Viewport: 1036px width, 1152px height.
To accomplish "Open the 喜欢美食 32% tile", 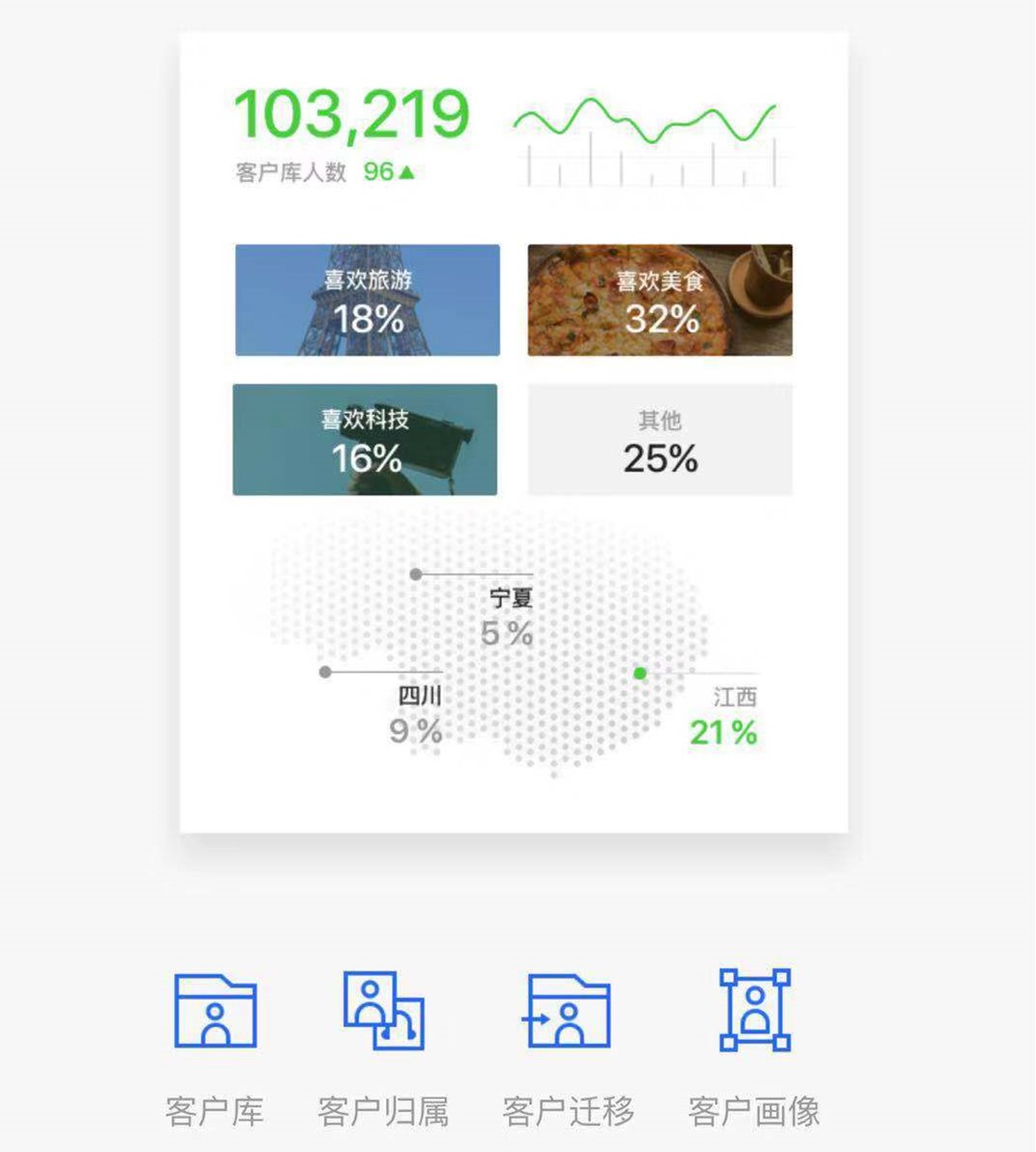I will [660, 300].
